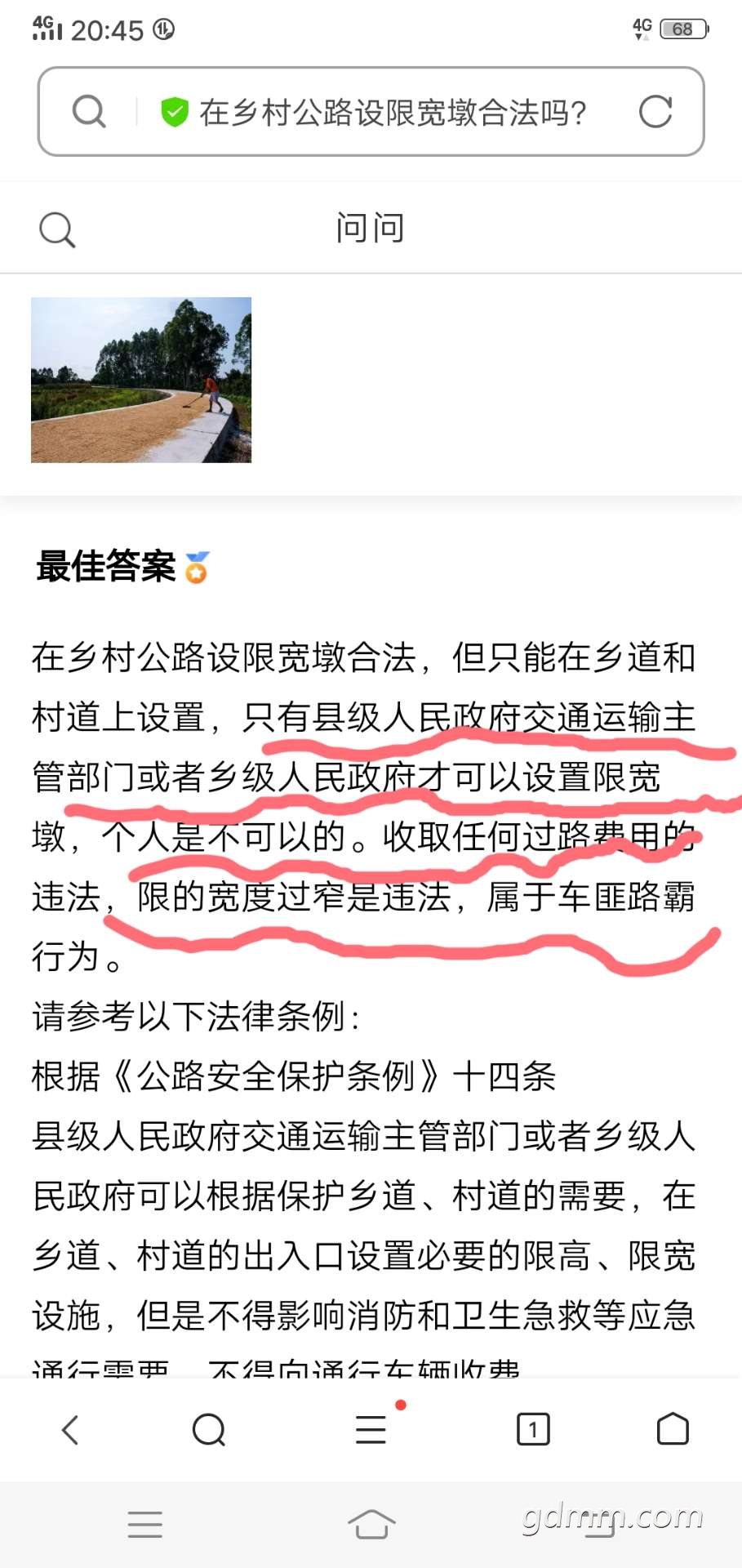Go back with the browser back arrow
Screen dimensions: 742x1568
pos(71,1429)
